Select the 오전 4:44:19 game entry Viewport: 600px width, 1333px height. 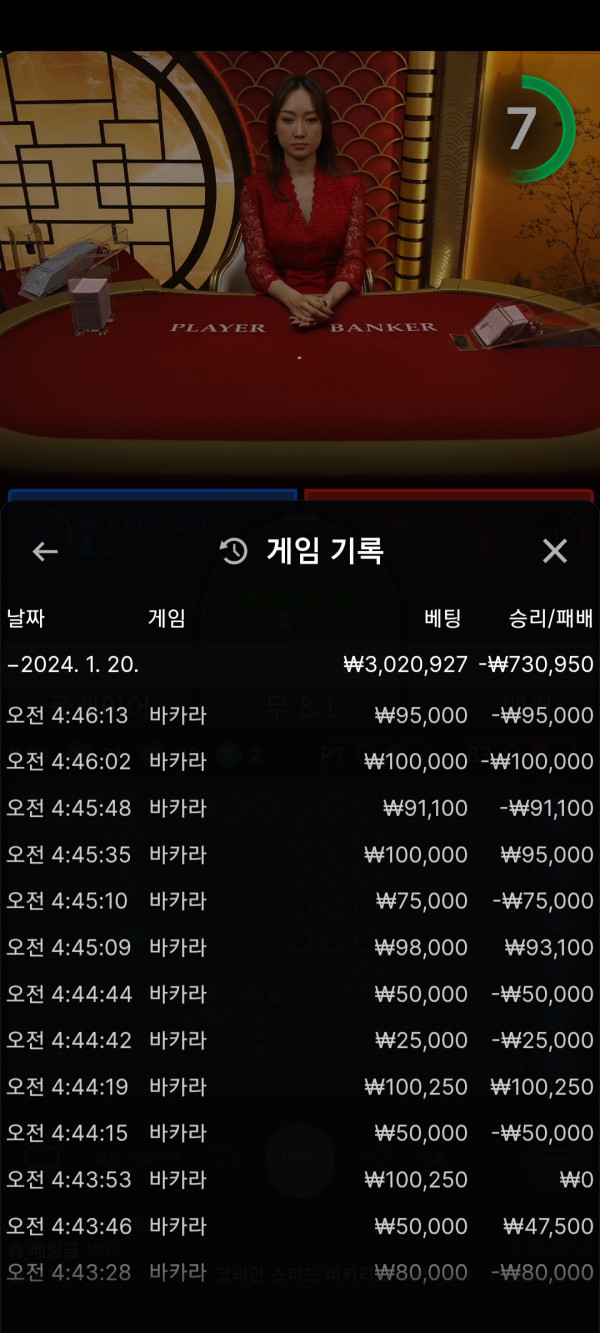(300, 1087)
